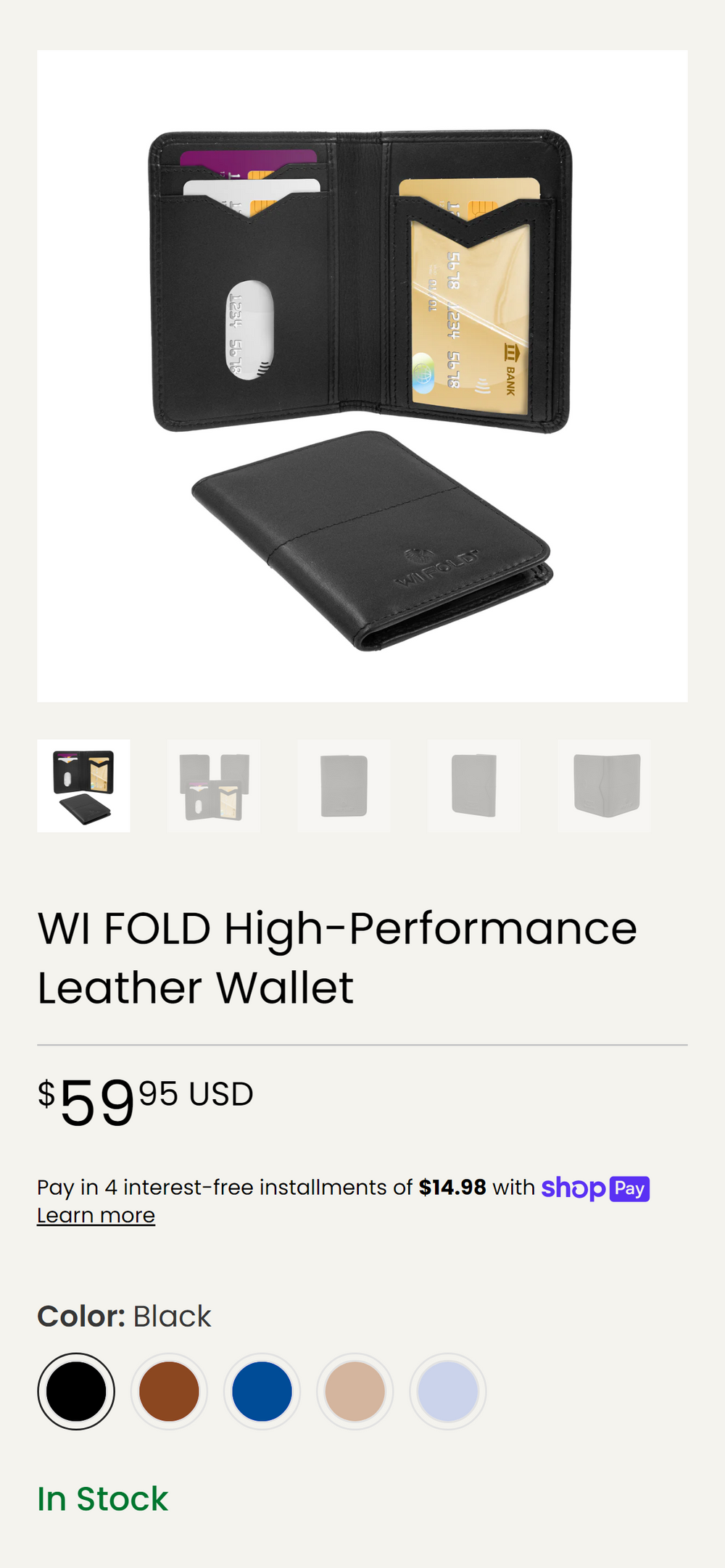The width and height of the screenshot is (725, 1568).
Task: Select the first thumbnail showing open and closed wallet
Action: [83, 785]
